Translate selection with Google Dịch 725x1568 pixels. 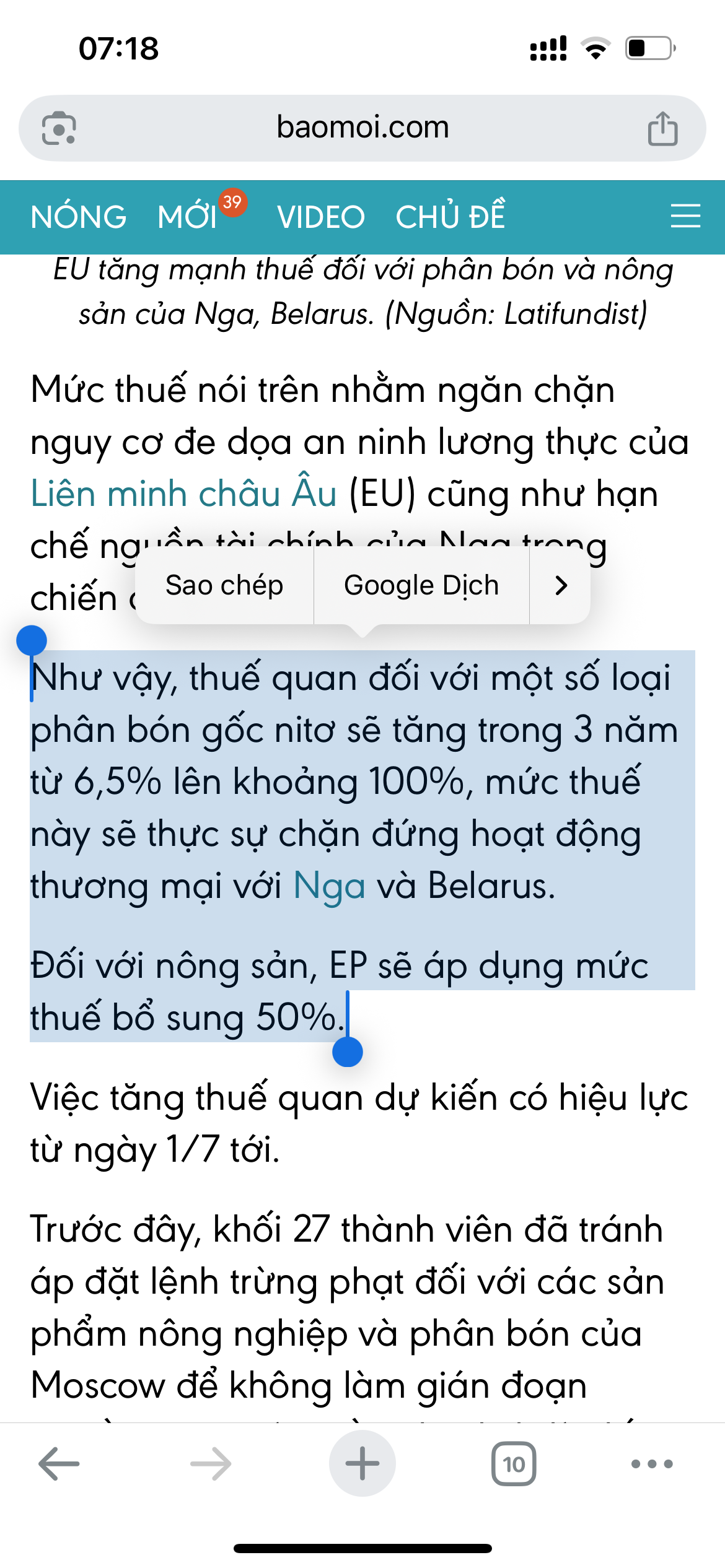[x=421, y=586]
